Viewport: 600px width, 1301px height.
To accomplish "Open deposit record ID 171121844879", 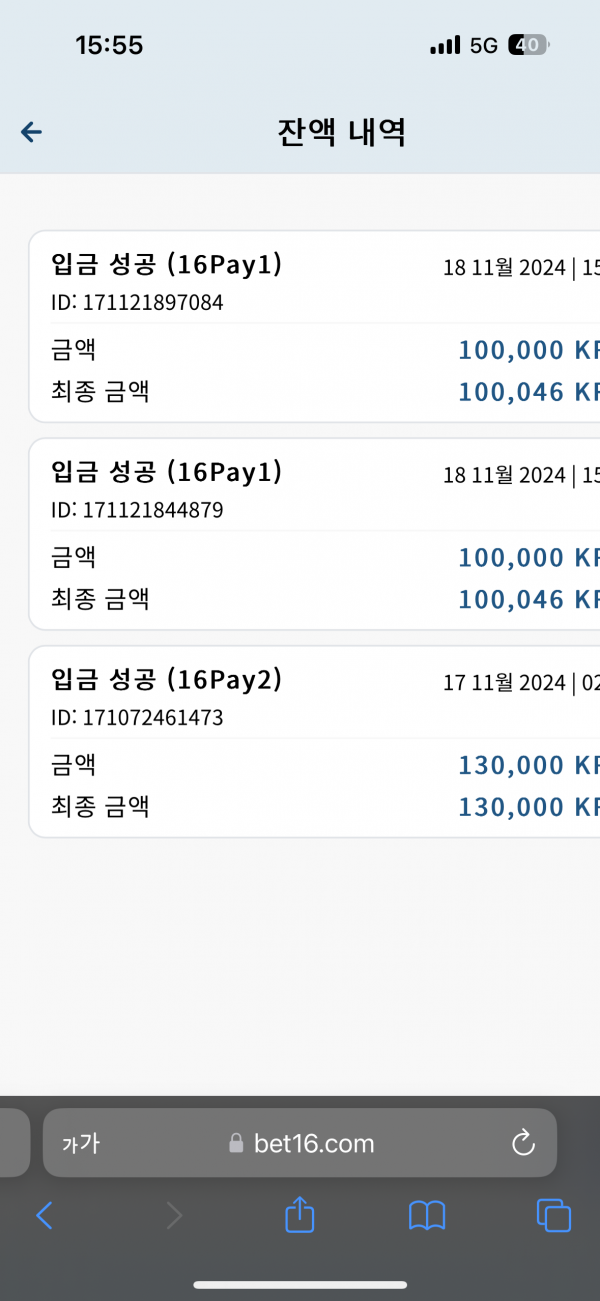I will (314, 534).
